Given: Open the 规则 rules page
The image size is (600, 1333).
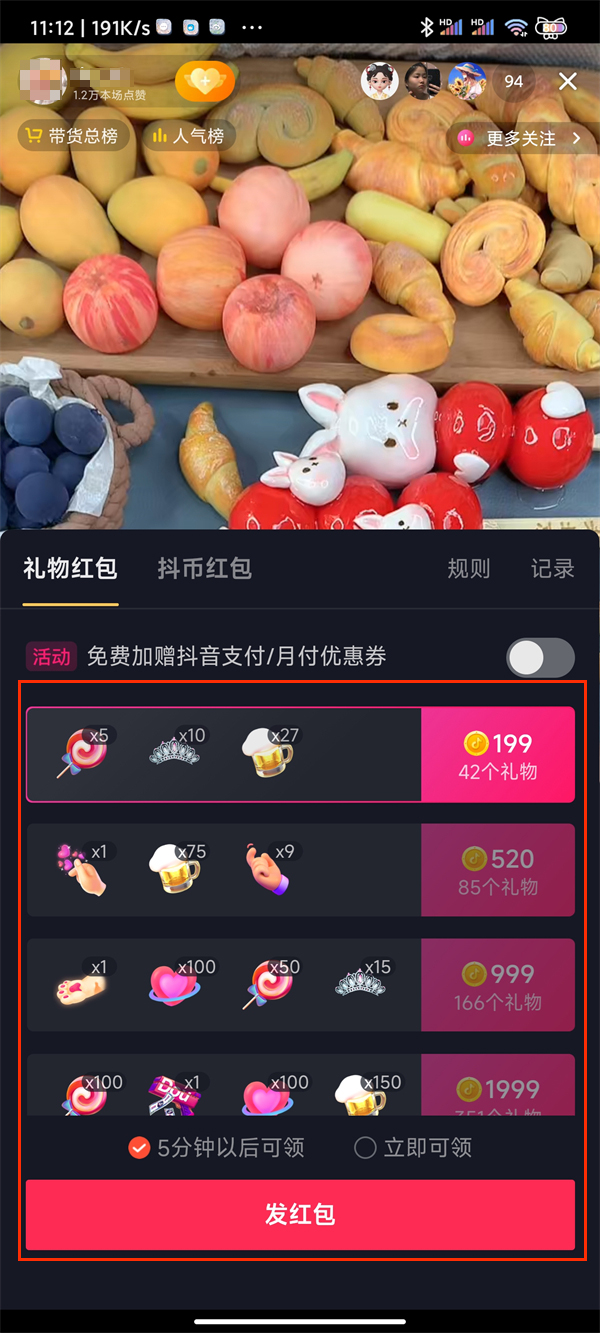Looking at the screenshot, I should pyautogui.click(x=468, y=569).
